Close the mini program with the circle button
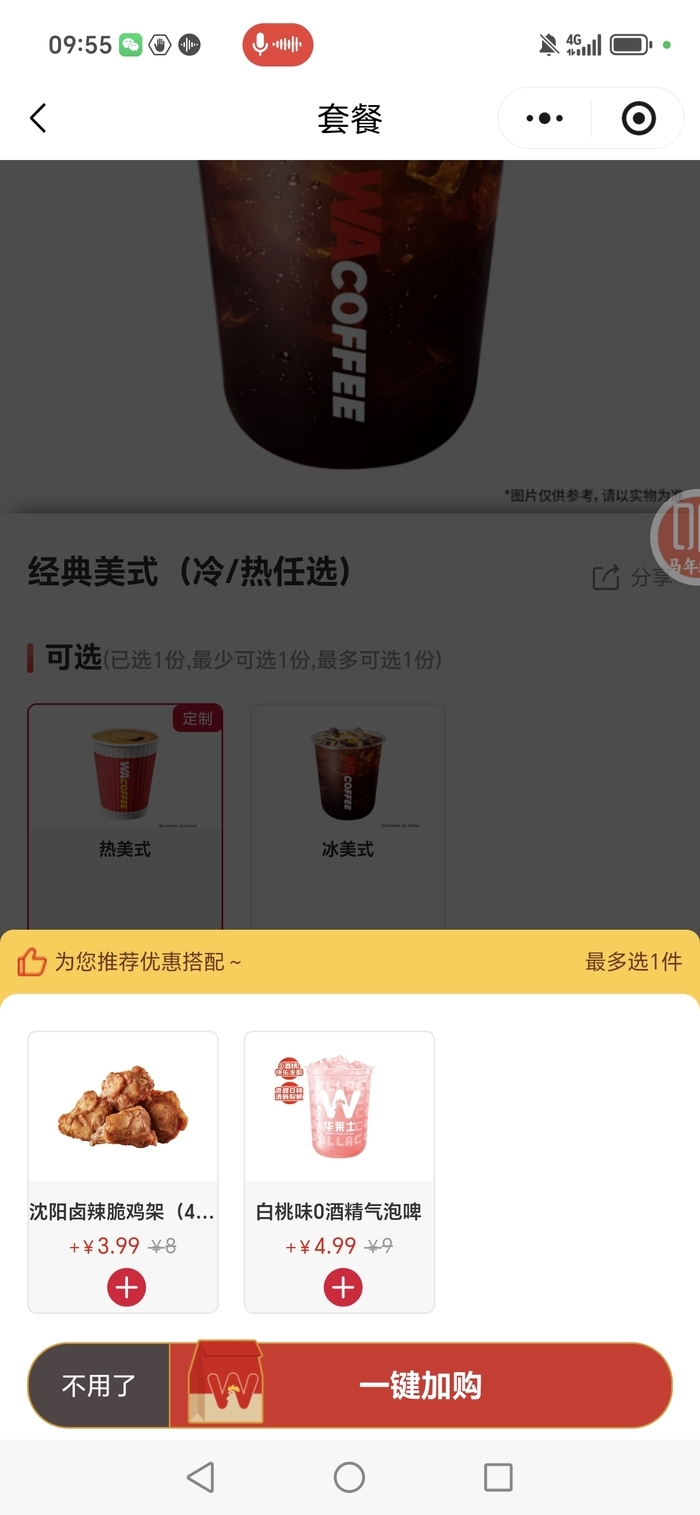This screenshot has height=1515, width=700. 638,118
